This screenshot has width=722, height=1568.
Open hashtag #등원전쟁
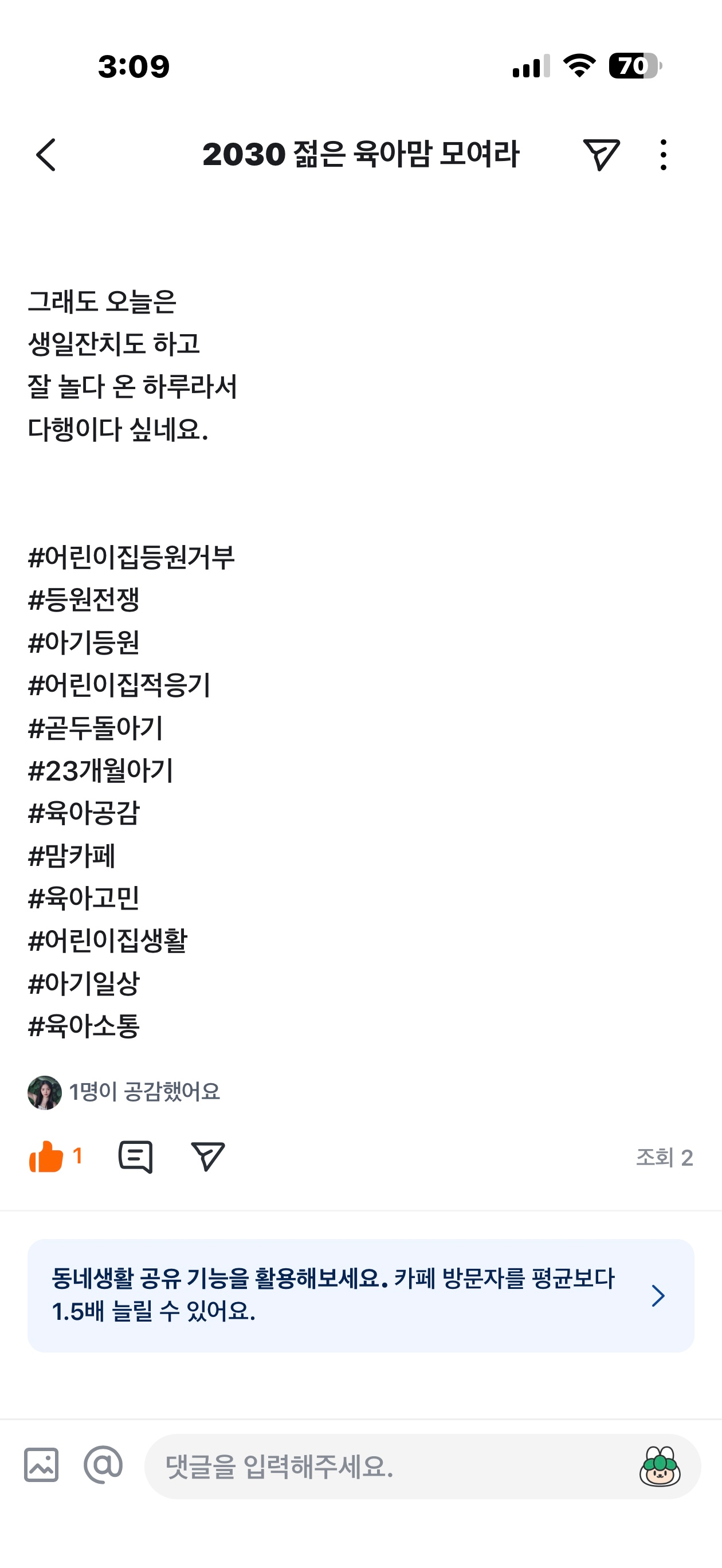click(84, 600)
